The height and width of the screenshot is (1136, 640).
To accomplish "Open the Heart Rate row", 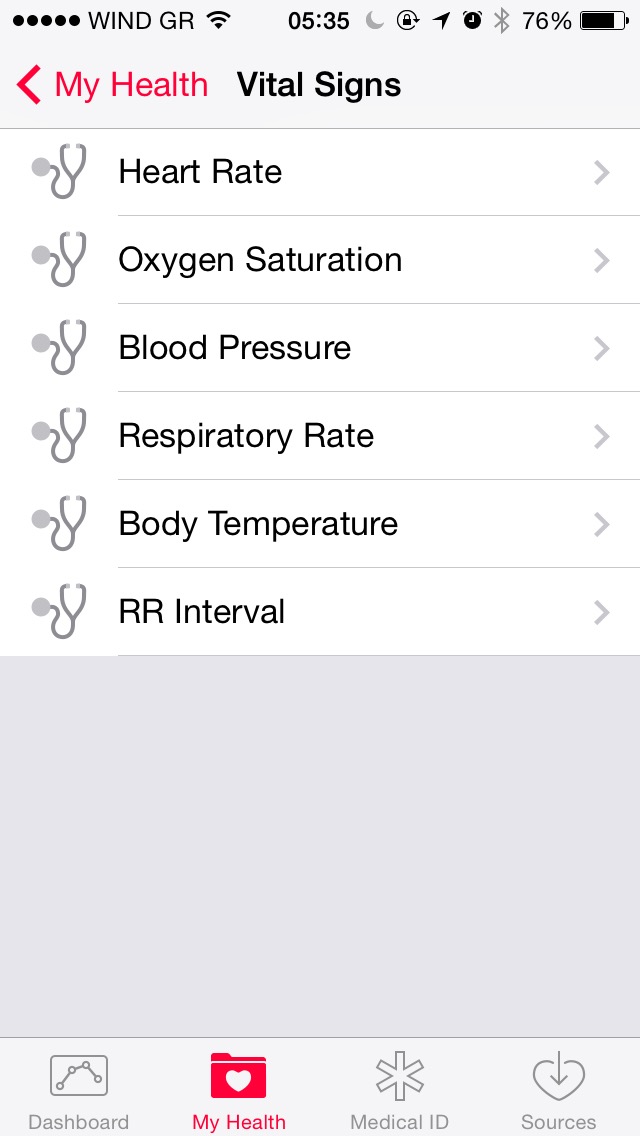I will [x=320, y=172].
